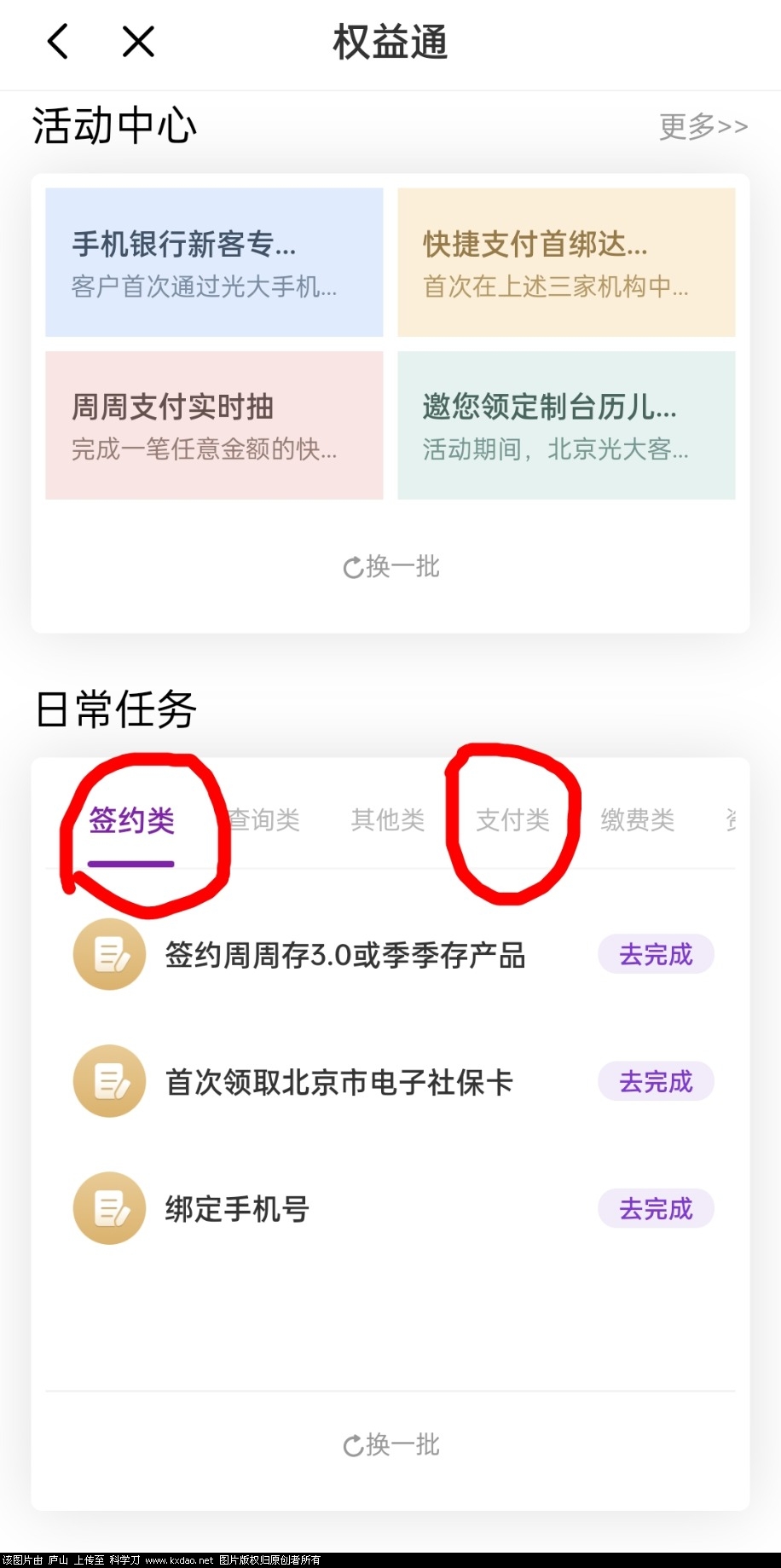The height and width of the screenshot is (1568, 781).
Task: Refresh activities with 换一批 in 活动中心
Action: pos(391,567)
